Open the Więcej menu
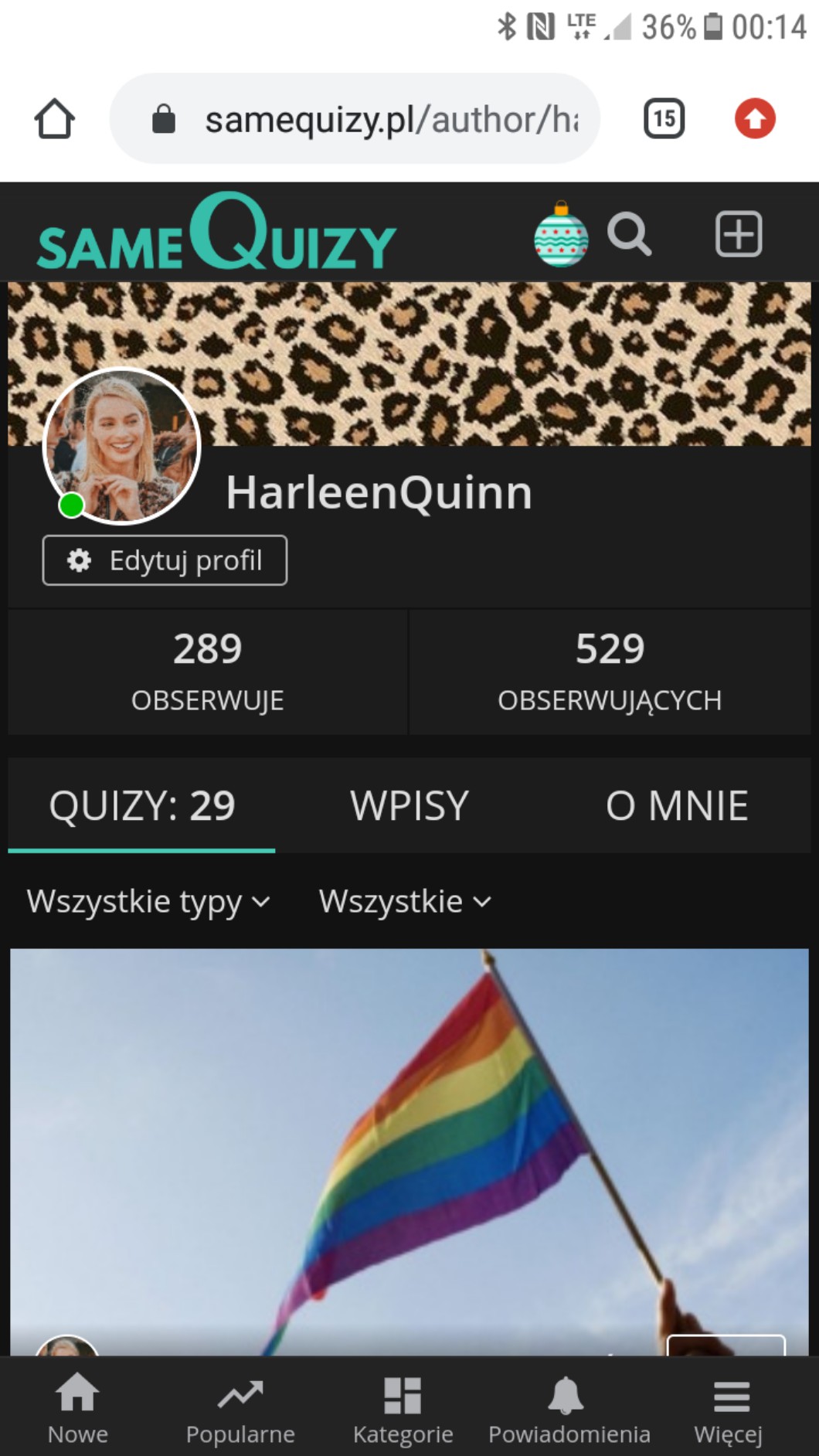Viewport: 819px width, 1456px height. 729,1410
